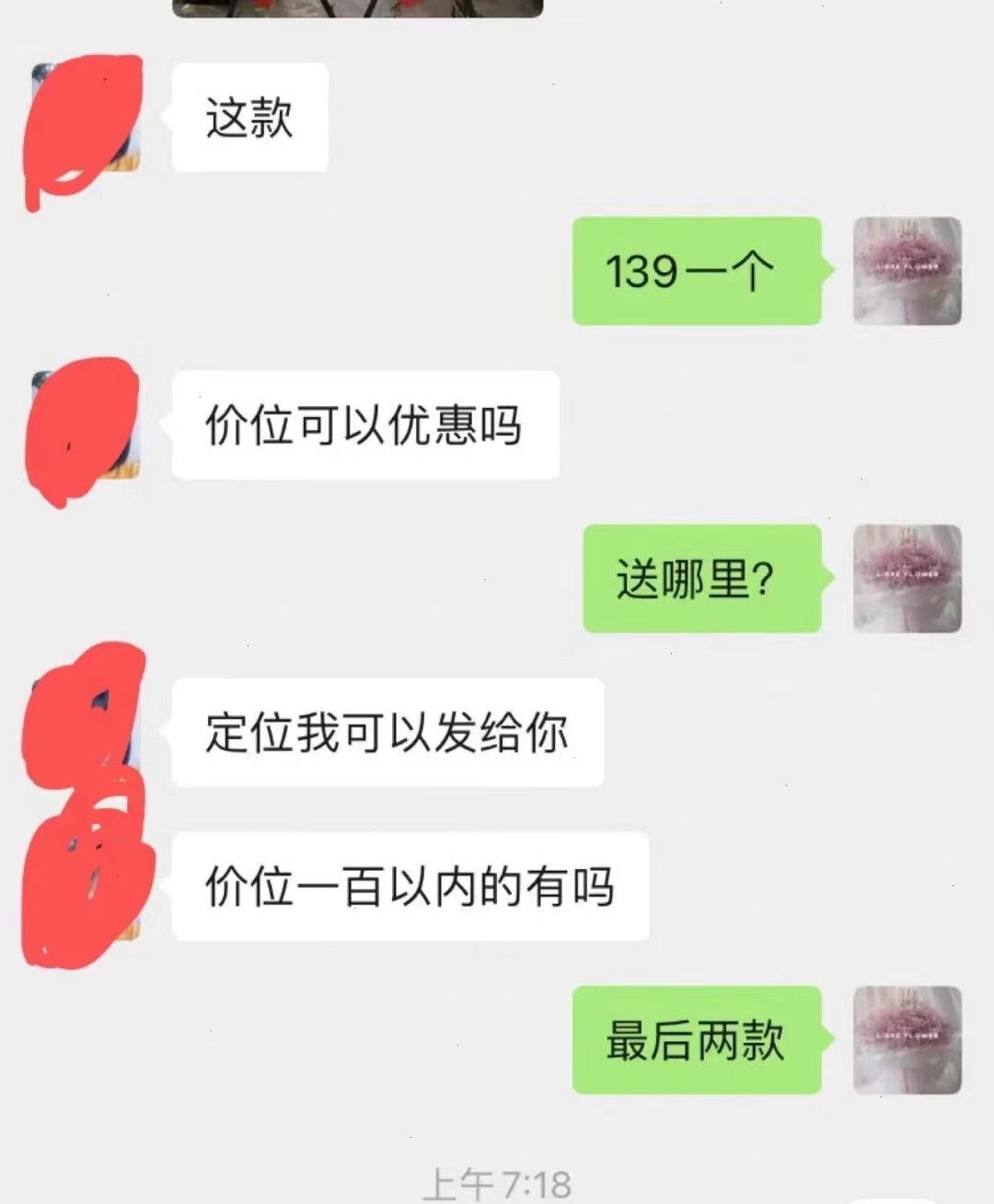This screenshot has width=994, height=1204.
Task: Open the photo message above "这款"
Action: pyautogui.click(x=357, y=8)
